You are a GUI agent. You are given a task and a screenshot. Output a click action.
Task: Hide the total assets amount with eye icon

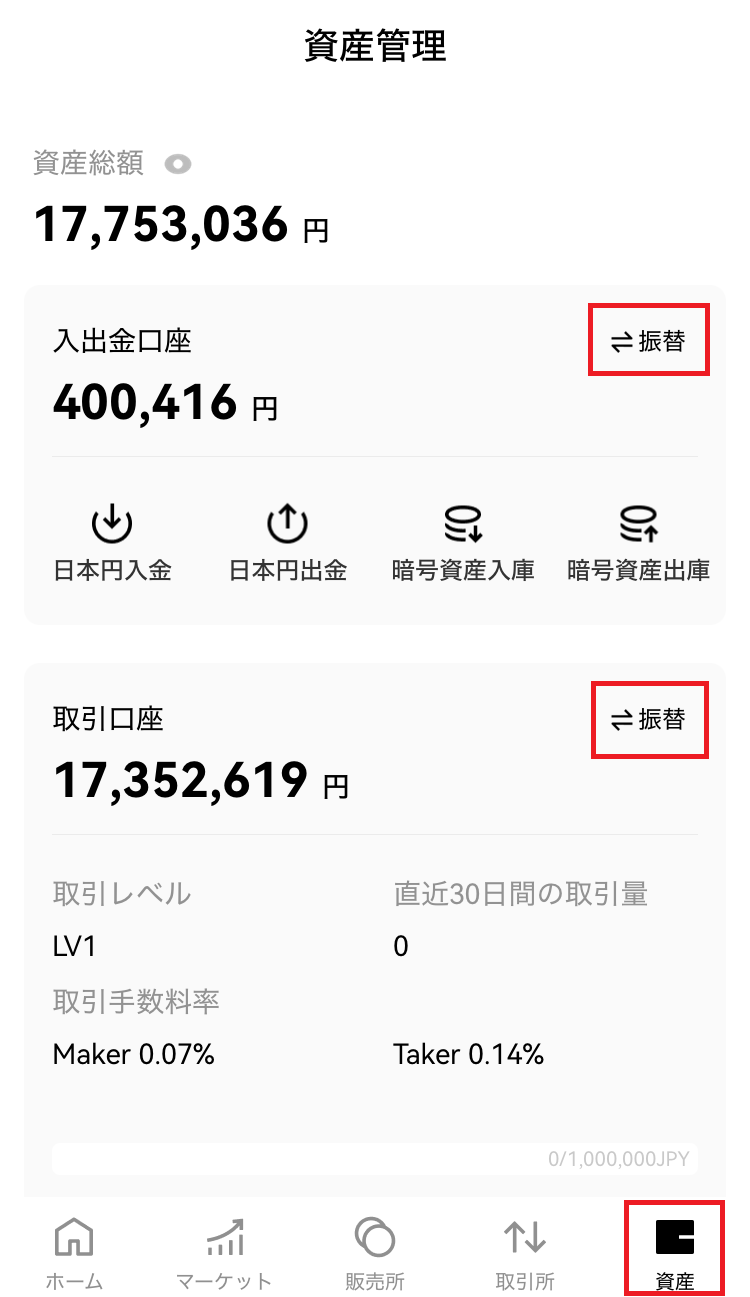[178, 165]
